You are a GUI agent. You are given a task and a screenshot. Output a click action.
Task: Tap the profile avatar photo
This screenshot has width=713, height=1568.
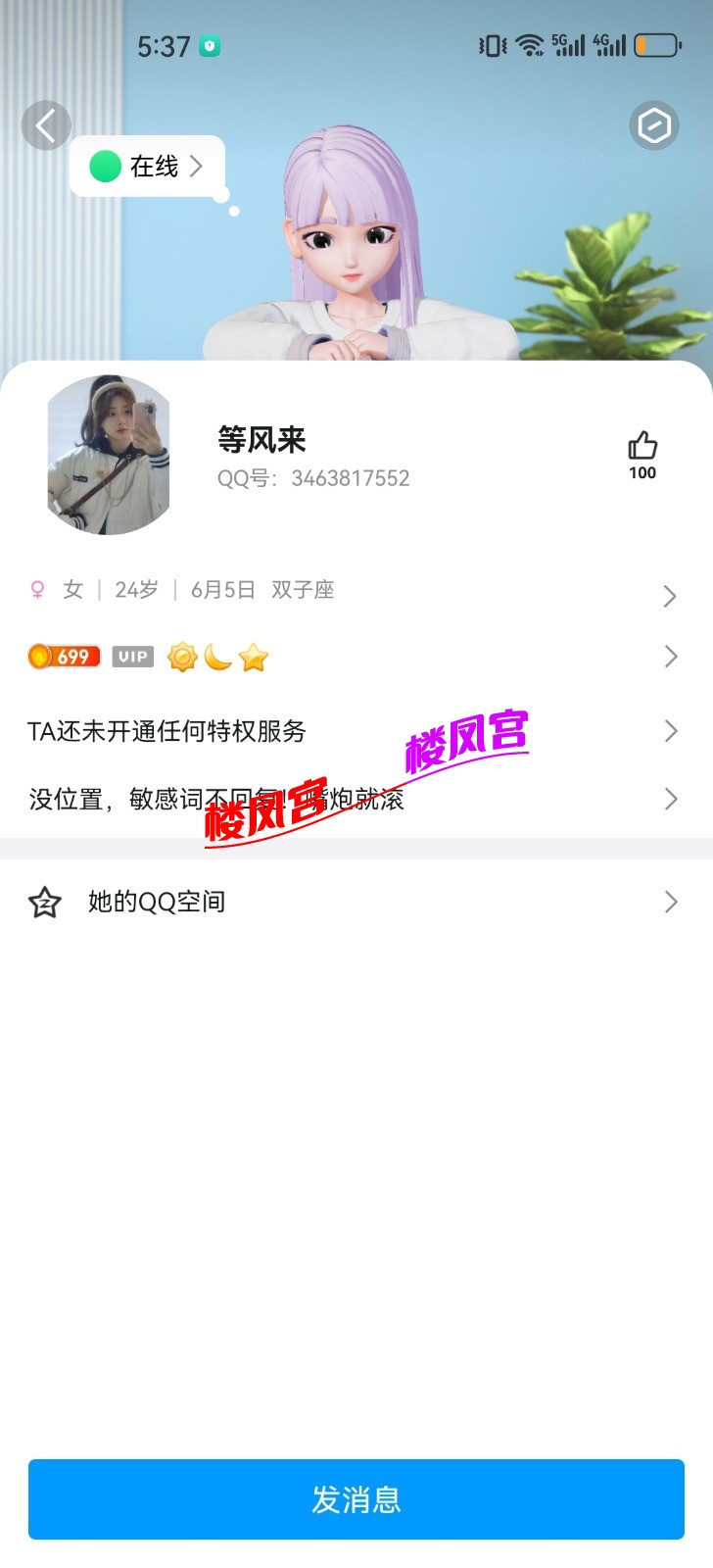pyautogui.click(x=108, y=455)
